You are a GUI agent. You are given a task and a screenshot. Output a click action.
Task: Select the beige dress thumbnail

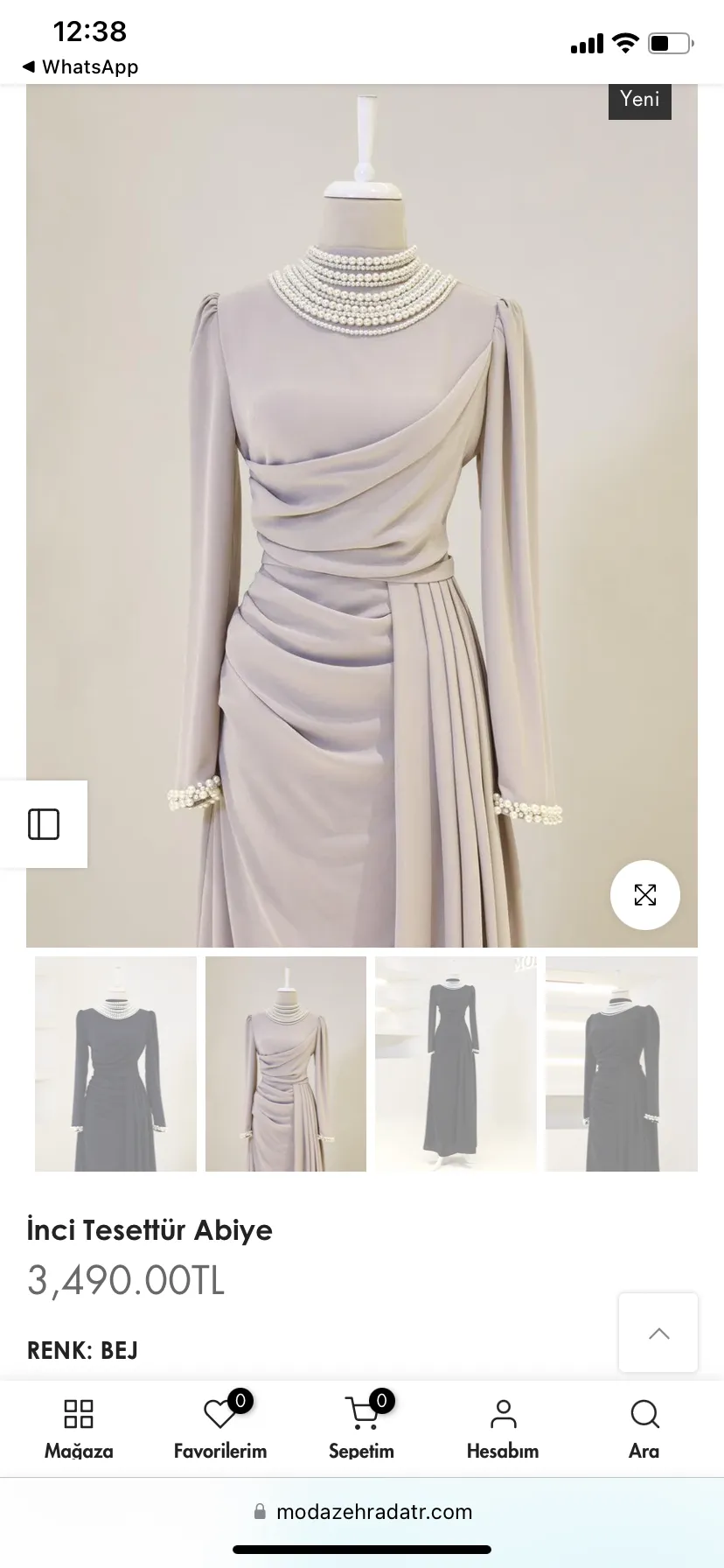coord(286,1064)
